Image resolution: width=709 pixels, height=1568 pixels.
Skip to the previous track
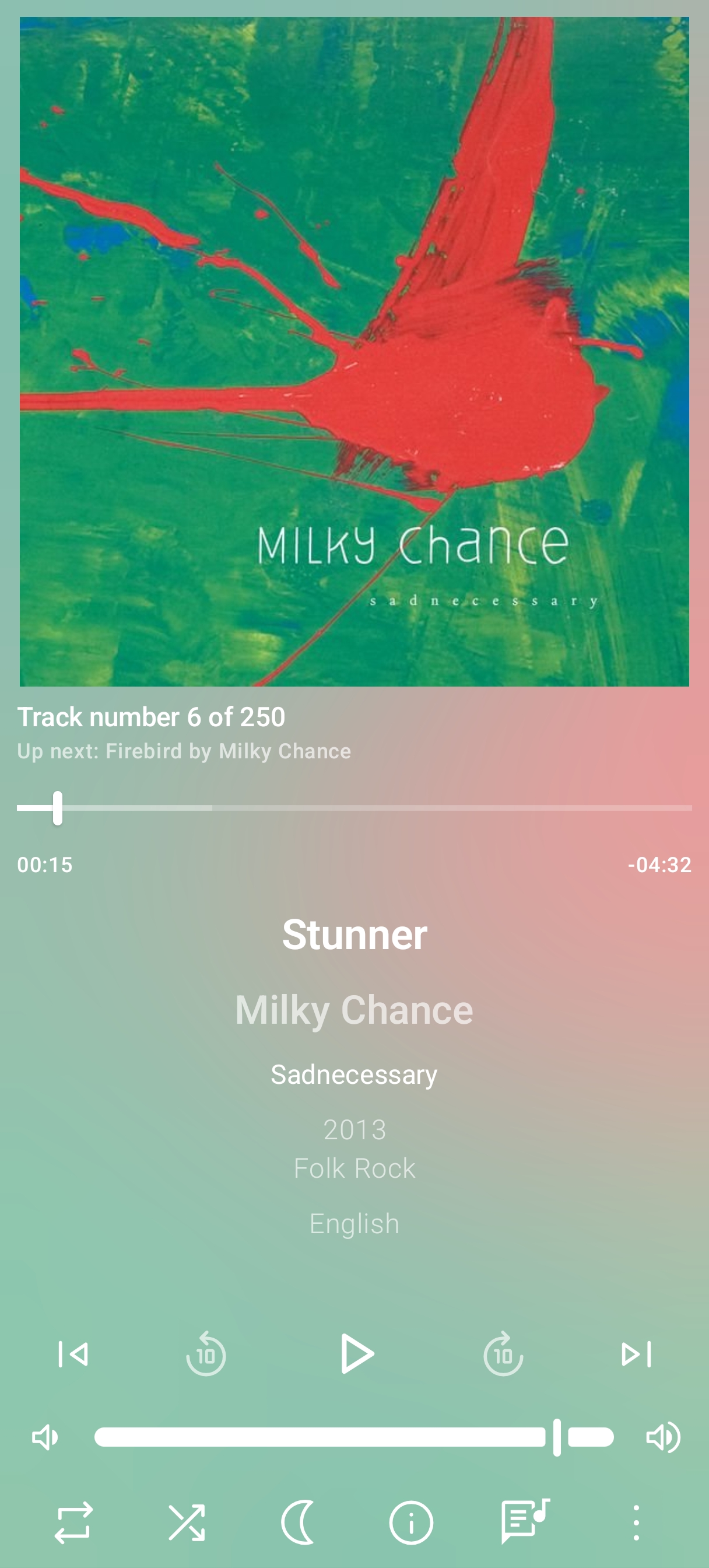(73, 1354)
